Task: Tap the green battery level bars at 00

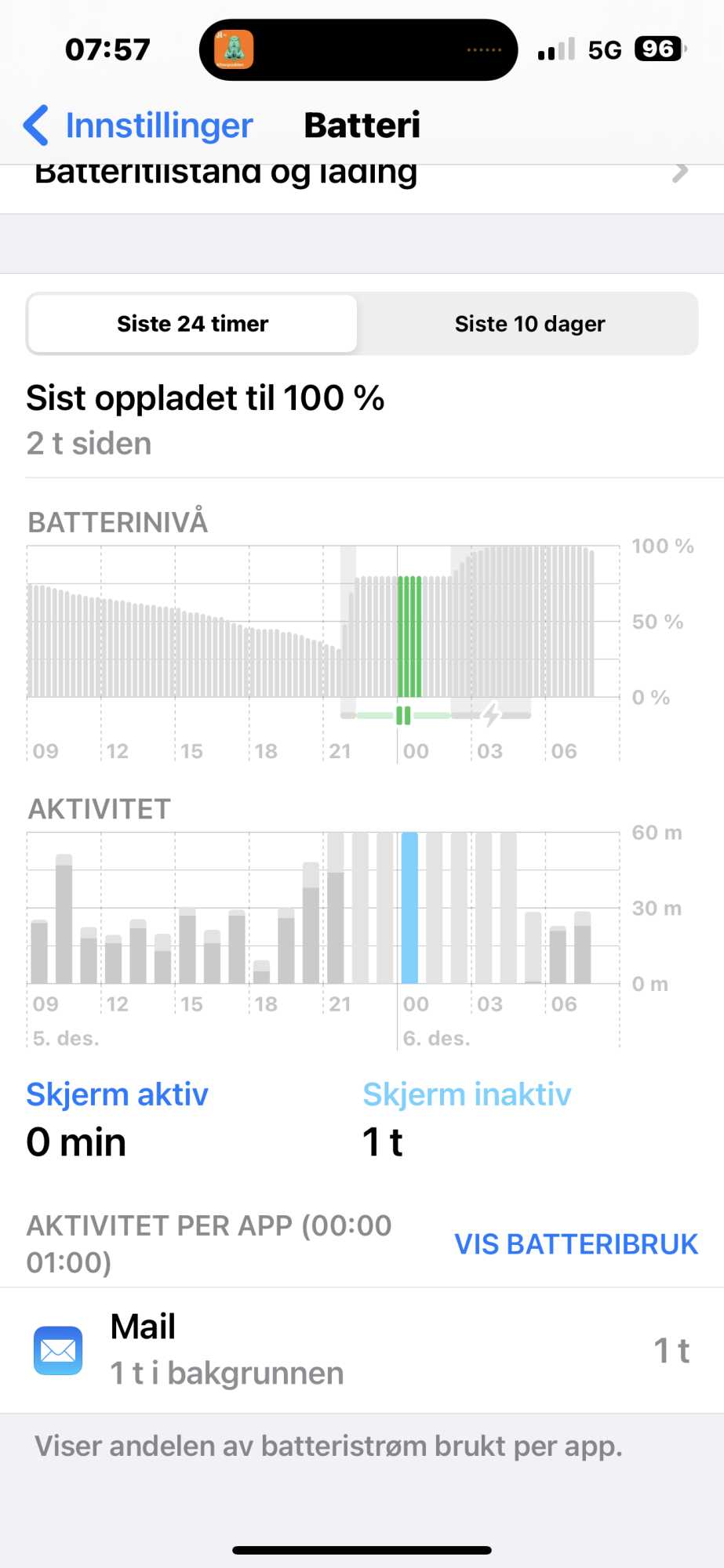Action: 410,637
